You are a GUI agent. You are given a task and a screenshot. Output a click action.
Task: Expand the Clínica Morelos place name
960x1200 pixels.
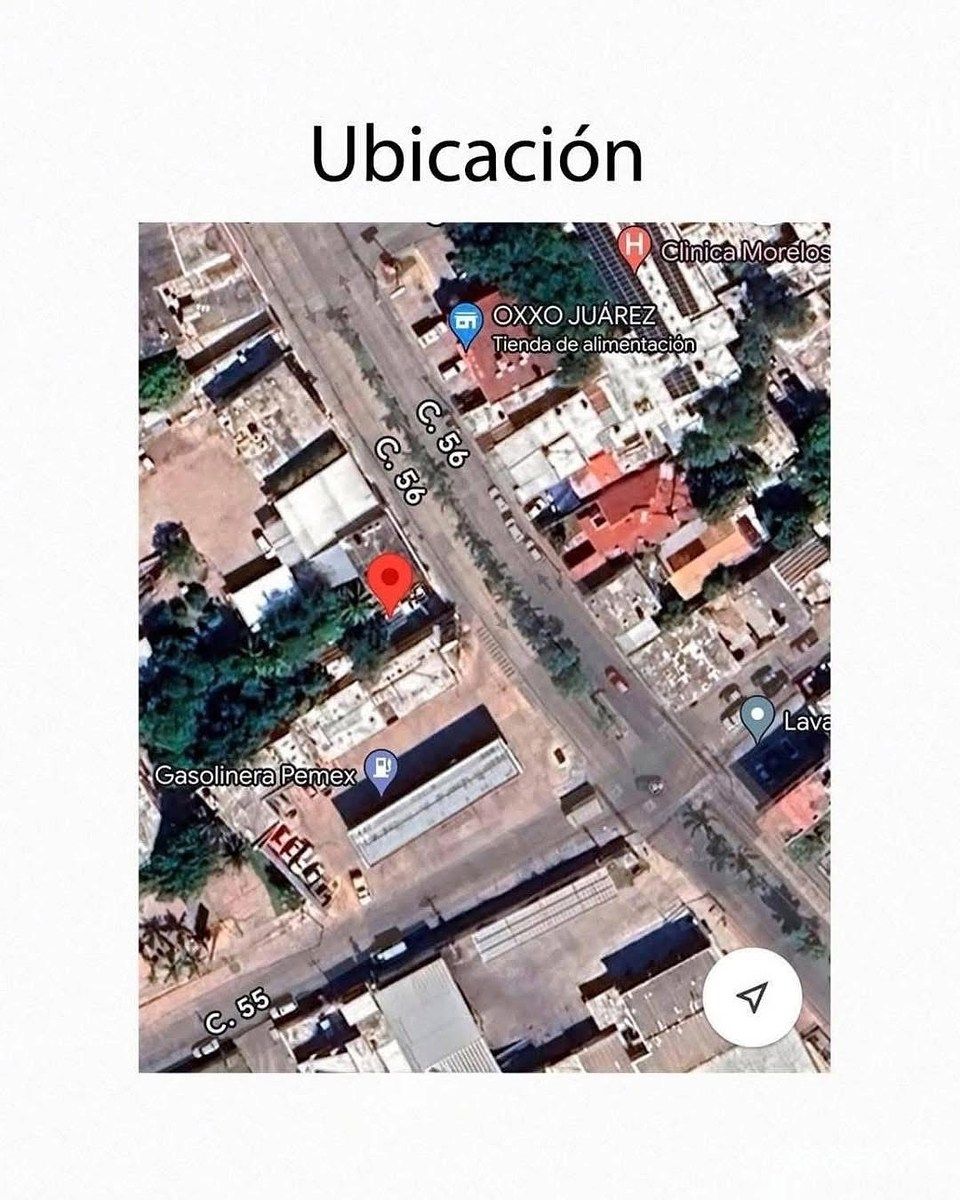[746, 250]
